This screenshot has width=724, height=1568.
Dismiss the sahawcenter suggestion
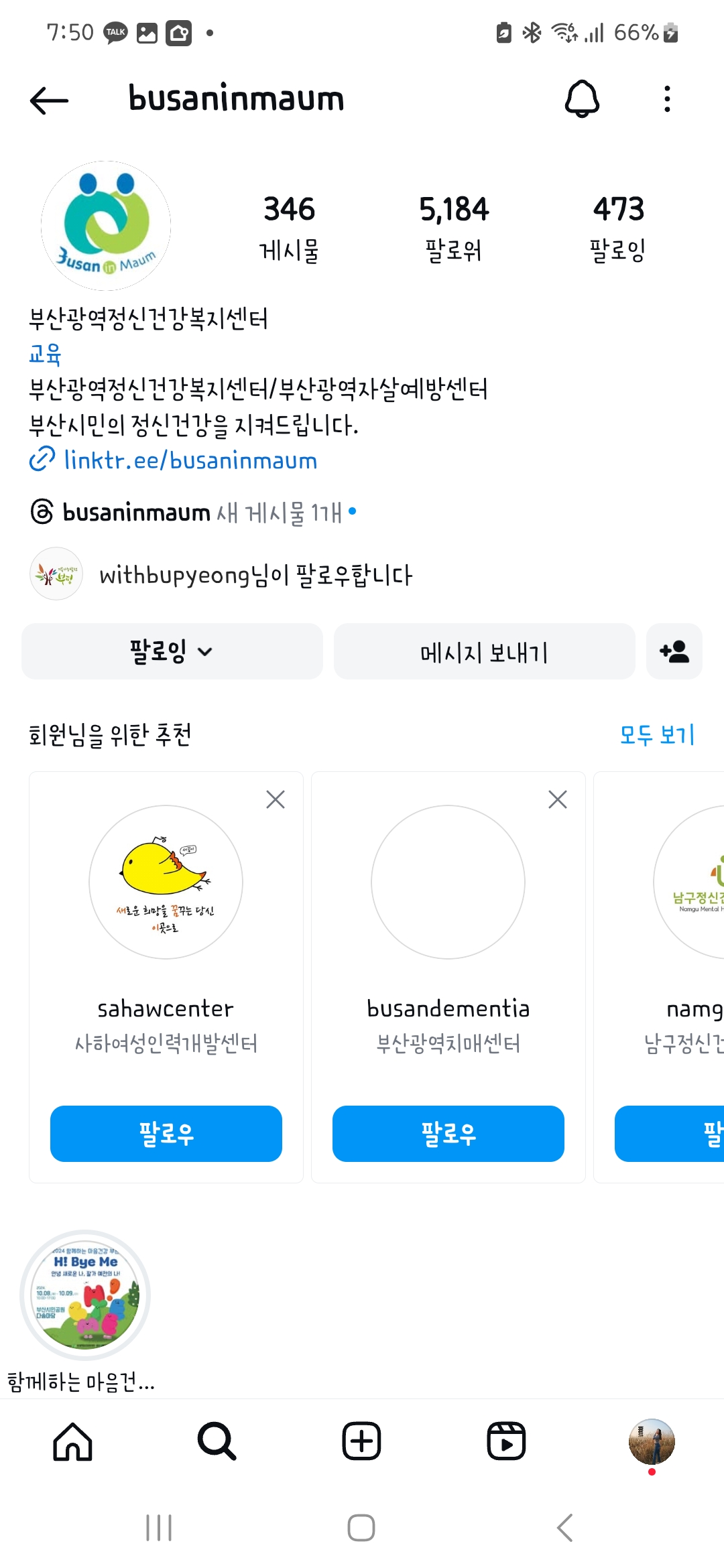276,799
